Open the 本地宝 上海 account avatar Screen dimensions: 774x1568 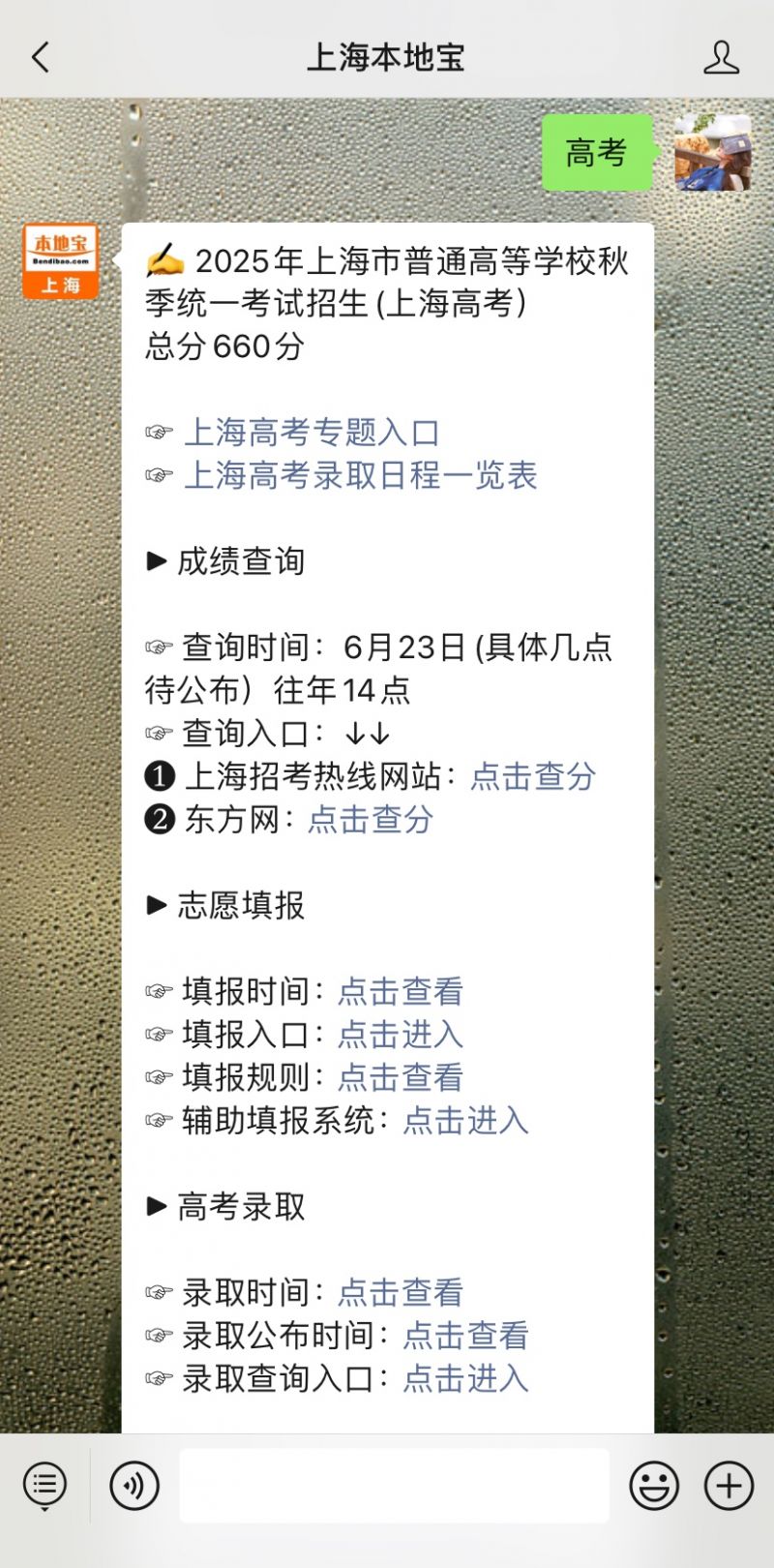[x=61, y=261]
